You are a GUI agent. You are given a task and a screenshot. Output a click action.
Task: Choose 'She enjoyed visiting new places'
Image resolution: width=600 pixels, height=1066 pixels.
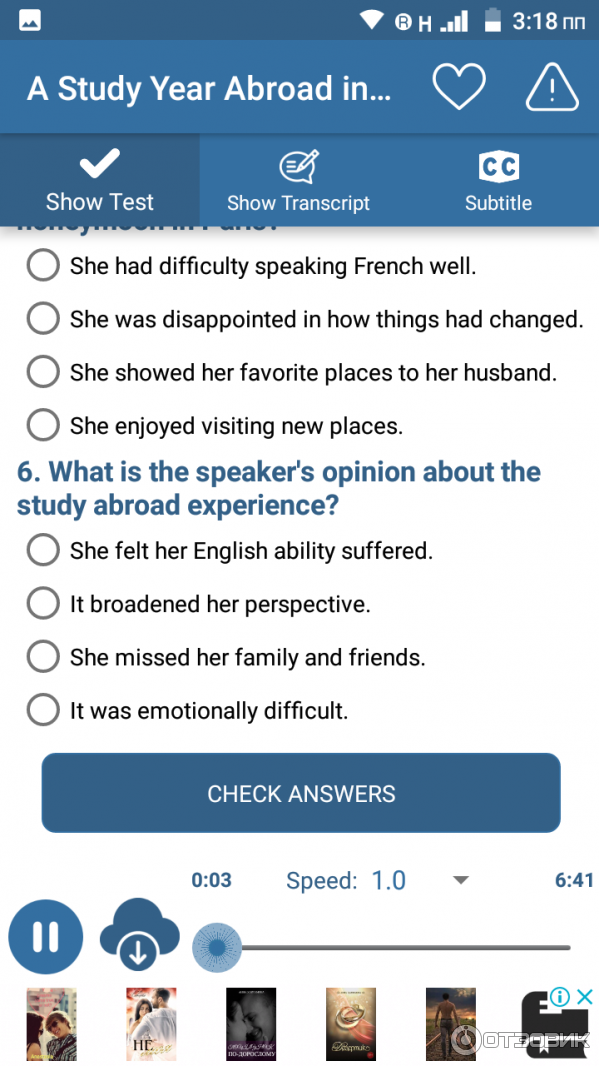(43, 425)
